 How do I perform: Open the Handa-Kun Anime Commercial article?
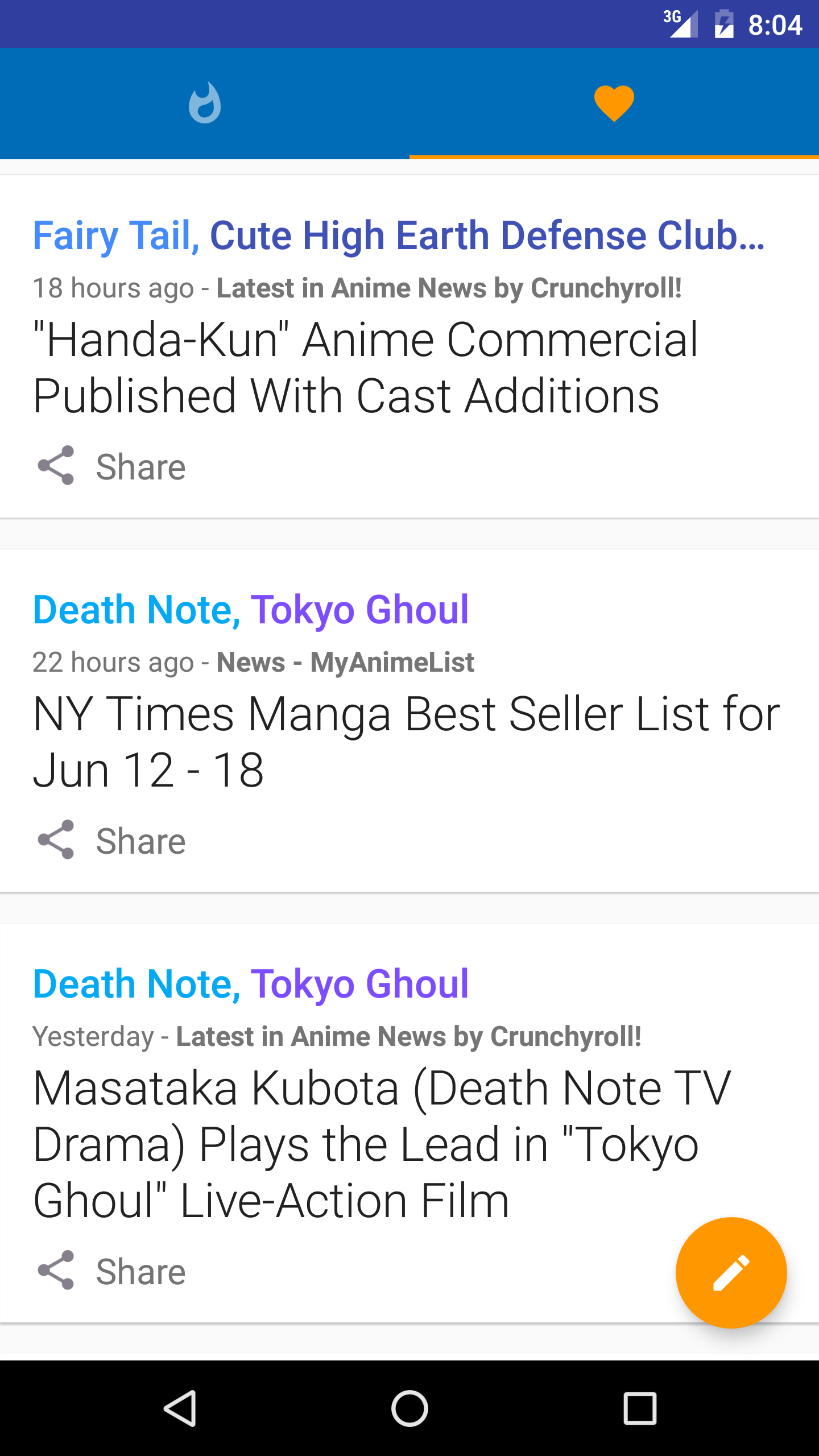[x=365, y=367]
